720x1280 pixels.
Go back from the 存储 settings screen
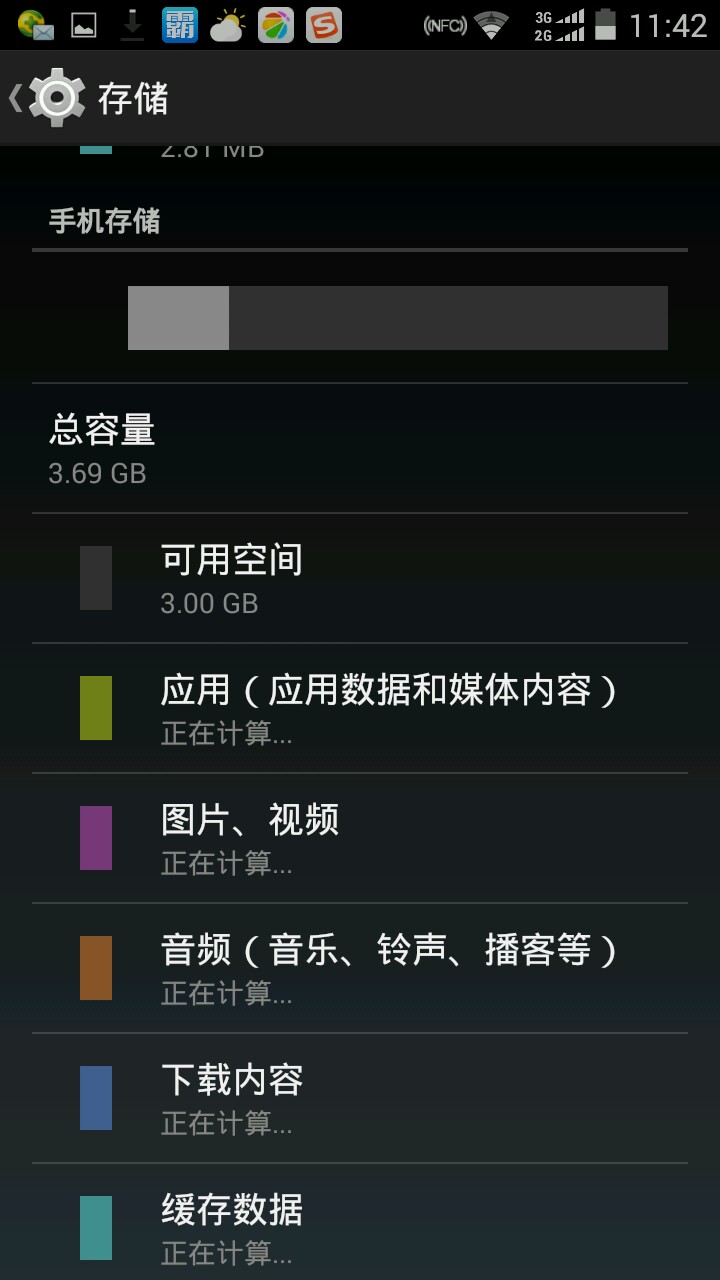(x=45, y=98)
